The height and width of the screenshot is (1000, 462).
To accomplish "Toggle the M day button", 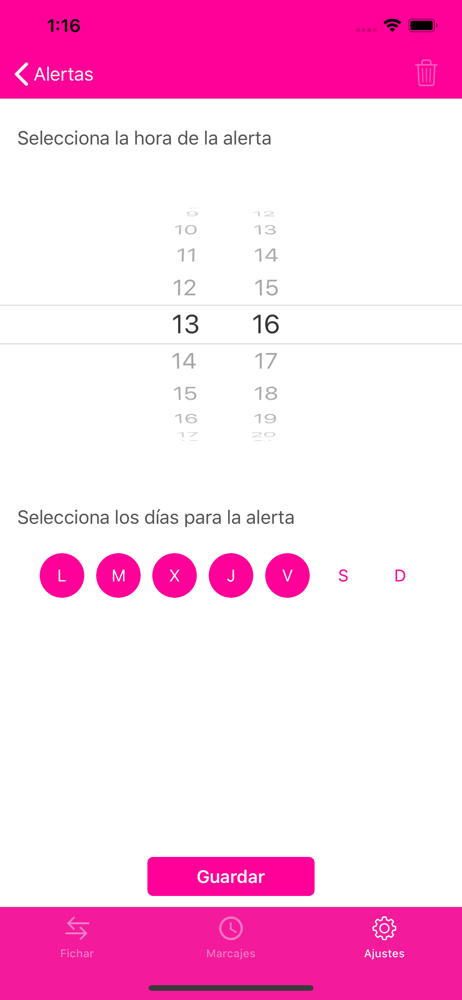I will [x=118, y=575].
